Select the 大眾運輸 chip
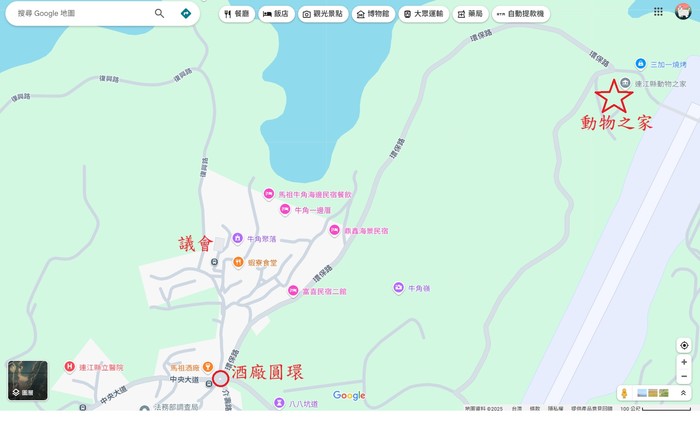 point(423,14)
